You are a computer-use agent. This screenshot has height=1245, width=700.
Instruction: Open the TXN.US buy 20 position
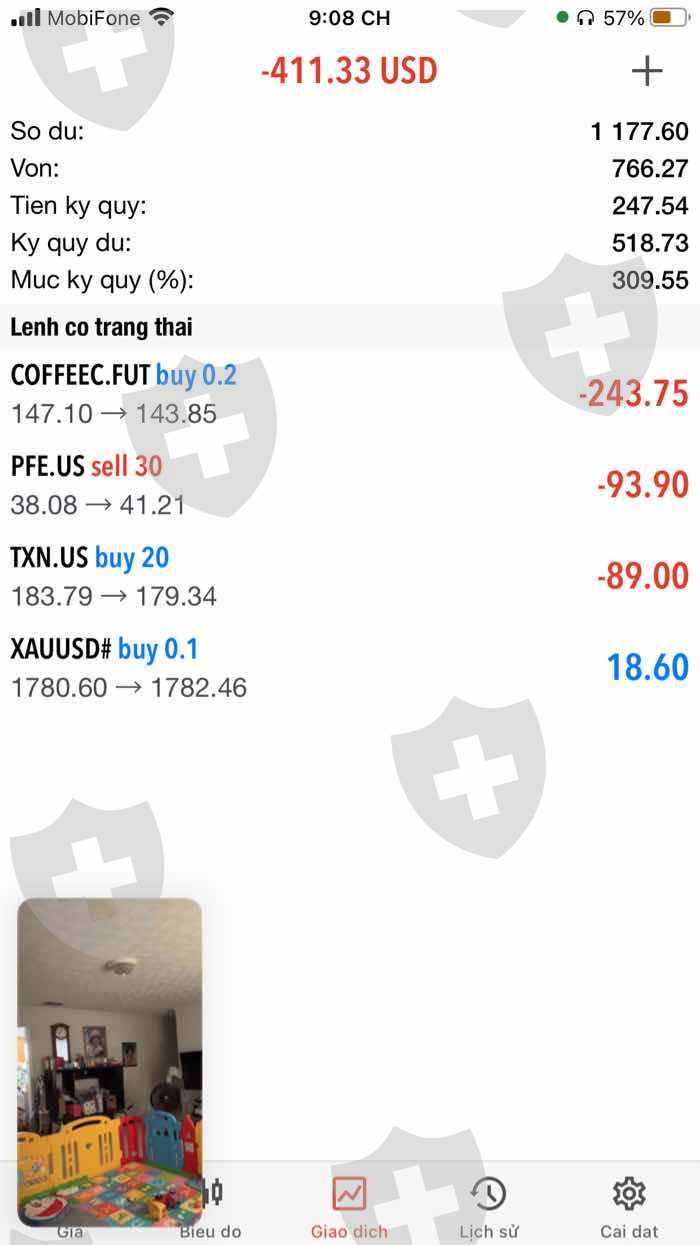coord(350,576)
